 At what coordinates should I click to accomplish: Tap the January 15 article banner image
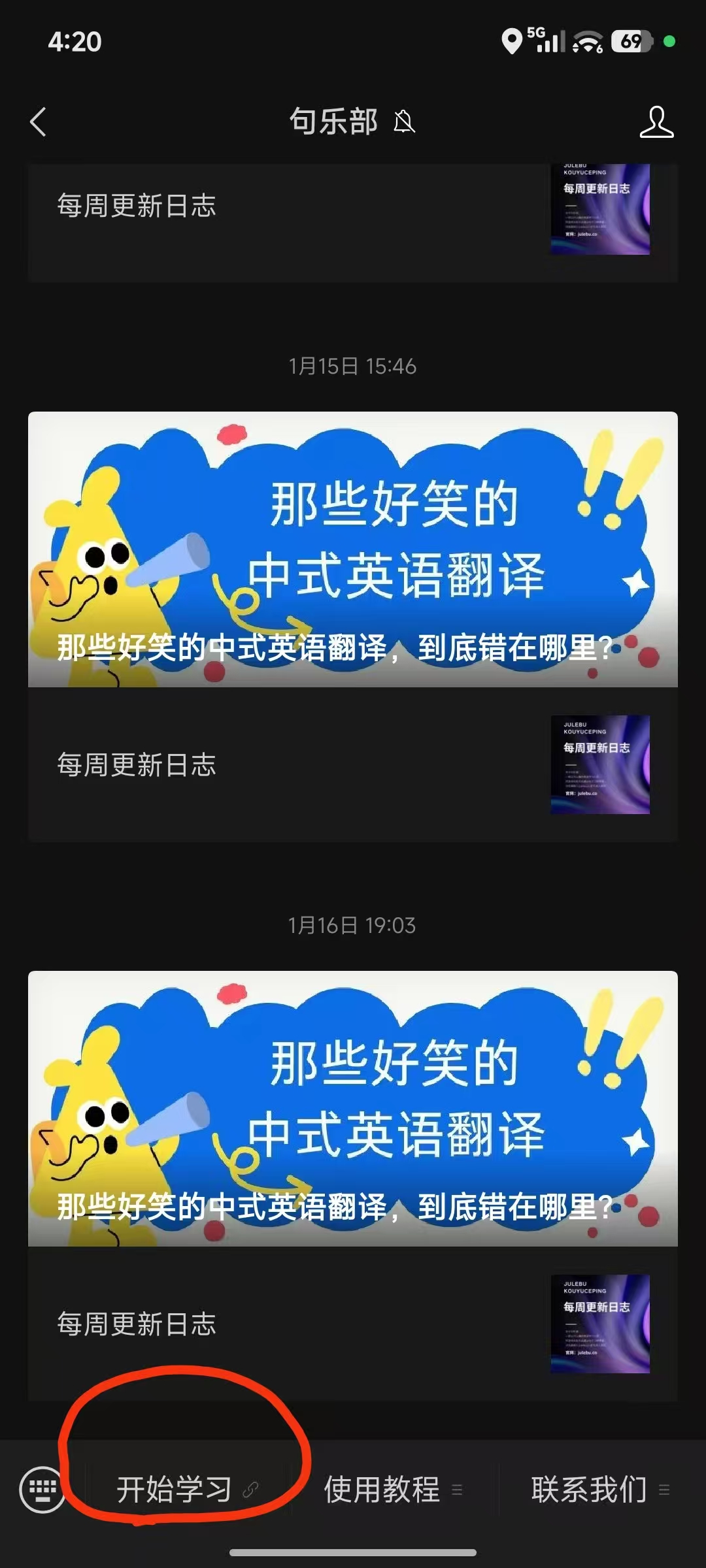(x=353, y=549)
